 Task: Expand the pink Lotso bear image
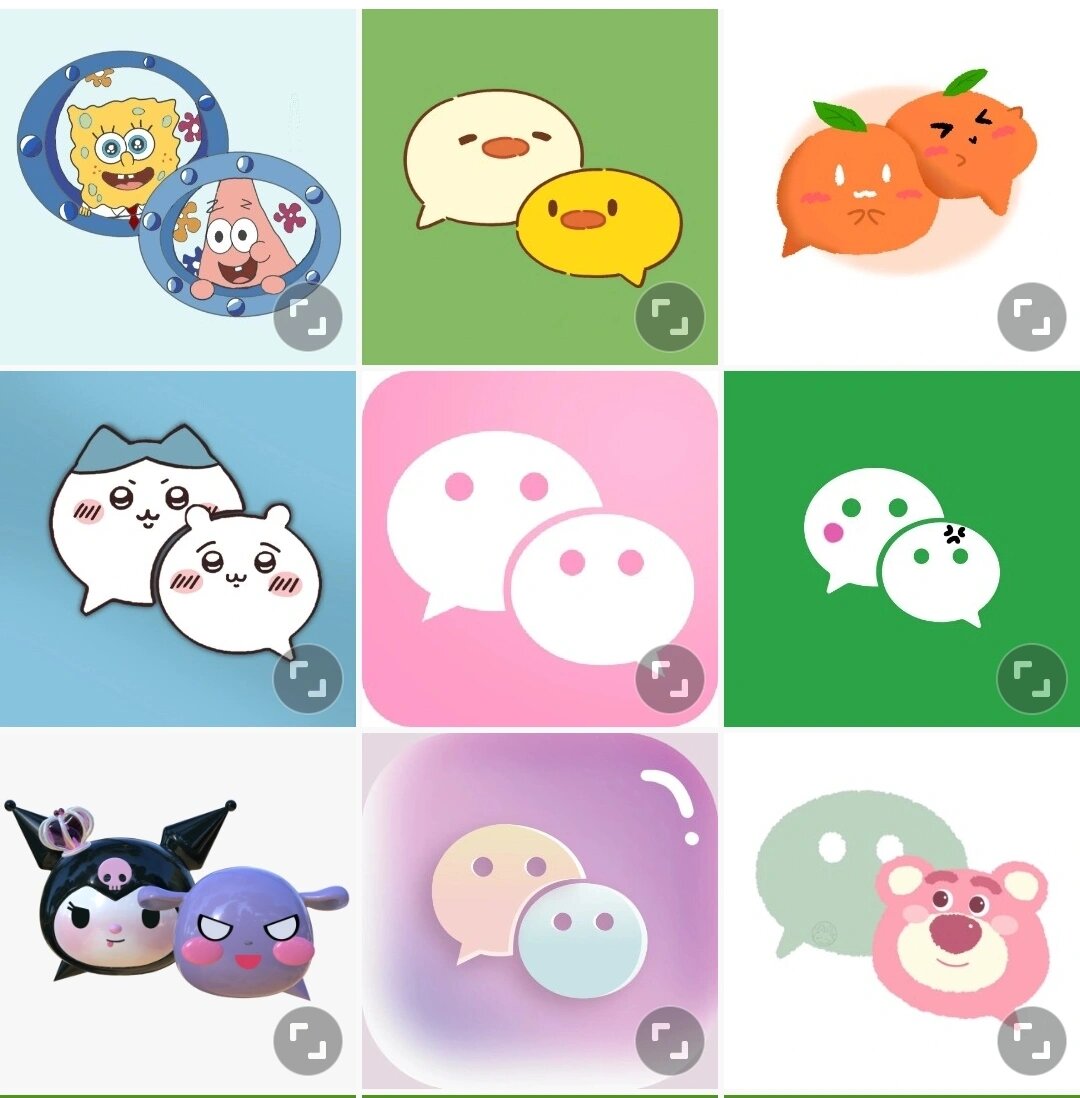(1032, 1041)
